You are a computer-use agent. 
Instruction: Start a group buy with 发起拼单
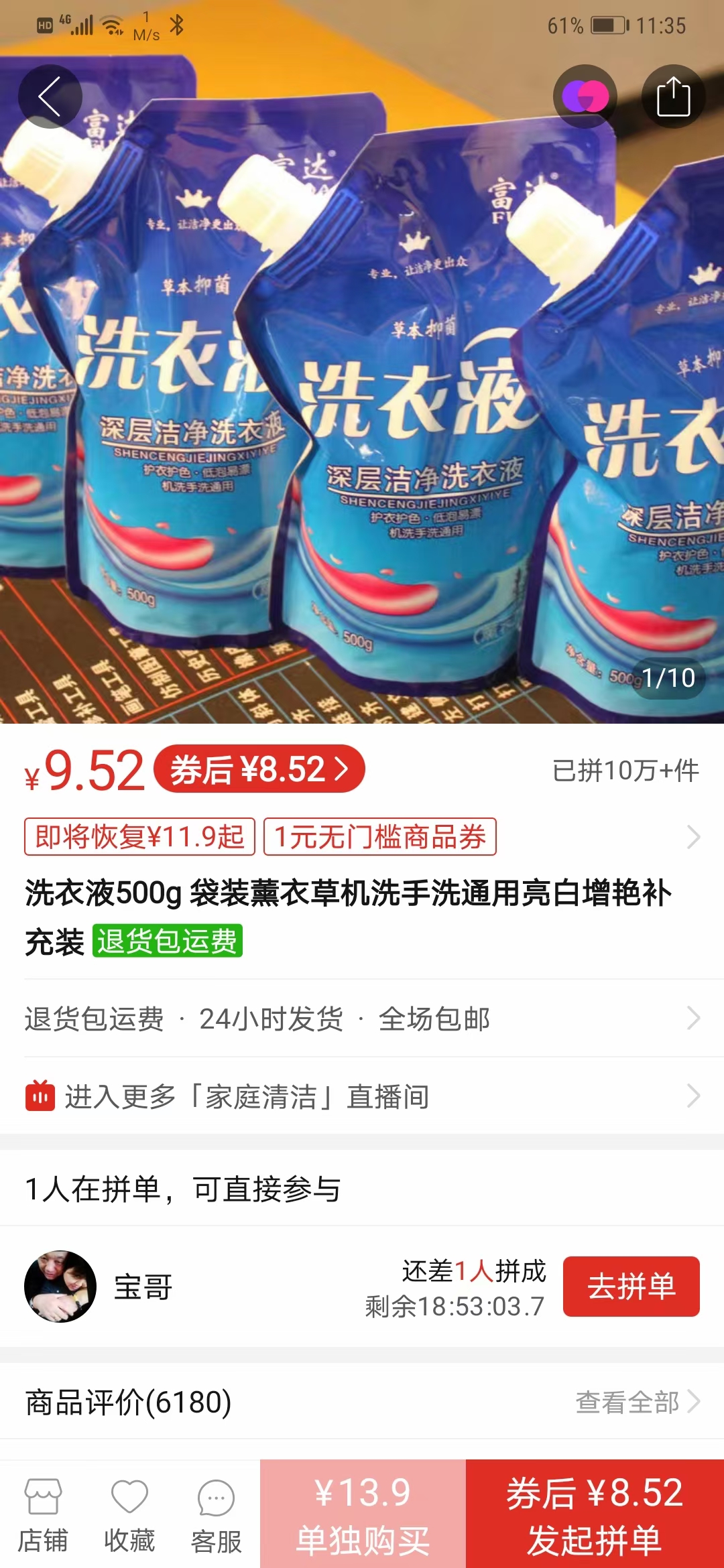(x=595, y=1514)
